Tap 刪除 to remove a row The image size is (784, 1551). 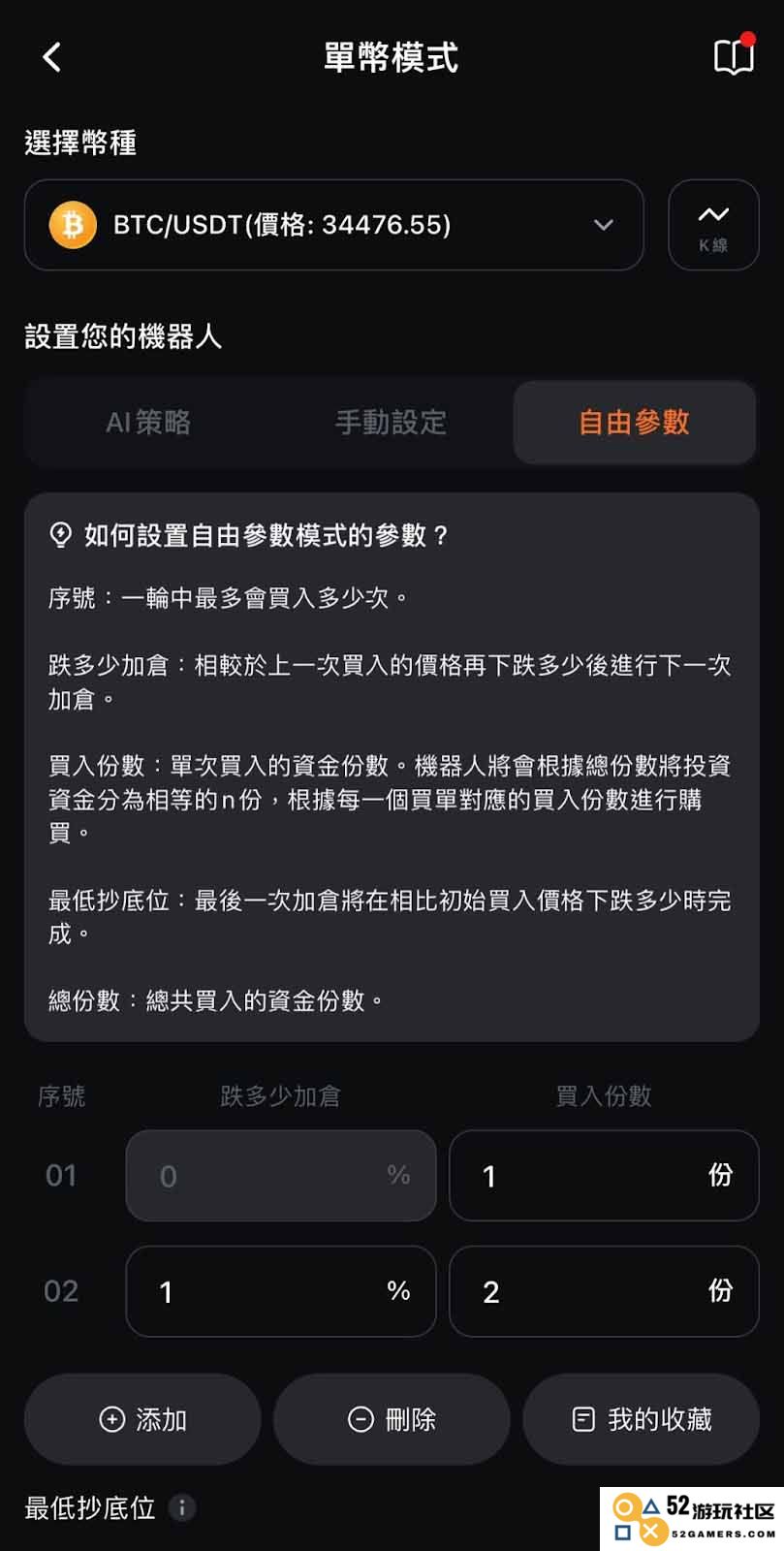392,1419
